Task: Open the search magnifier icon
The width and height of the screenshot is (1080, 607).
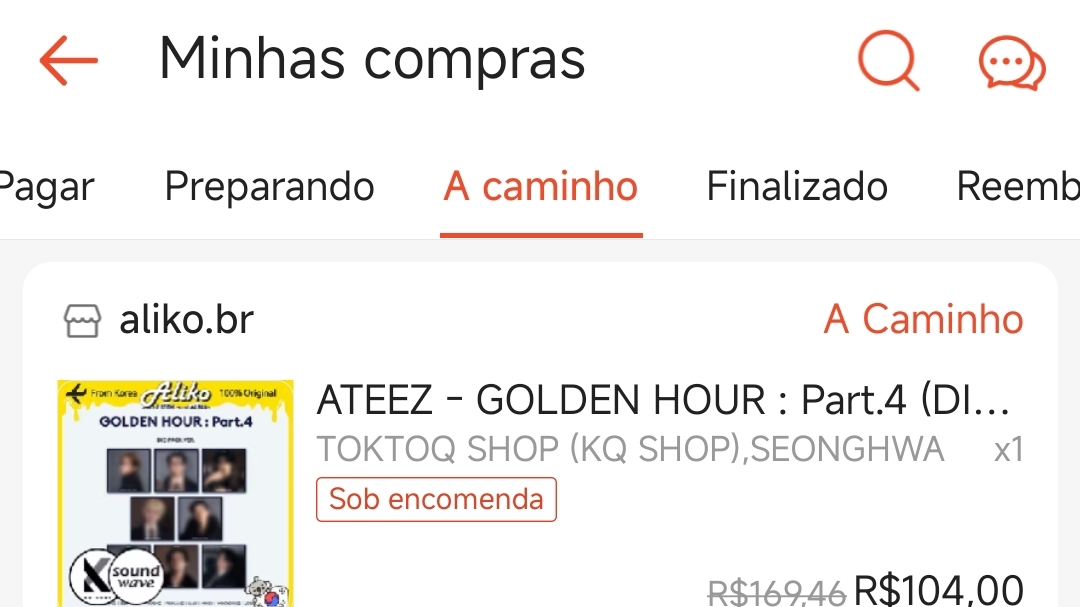Action: 888,61
